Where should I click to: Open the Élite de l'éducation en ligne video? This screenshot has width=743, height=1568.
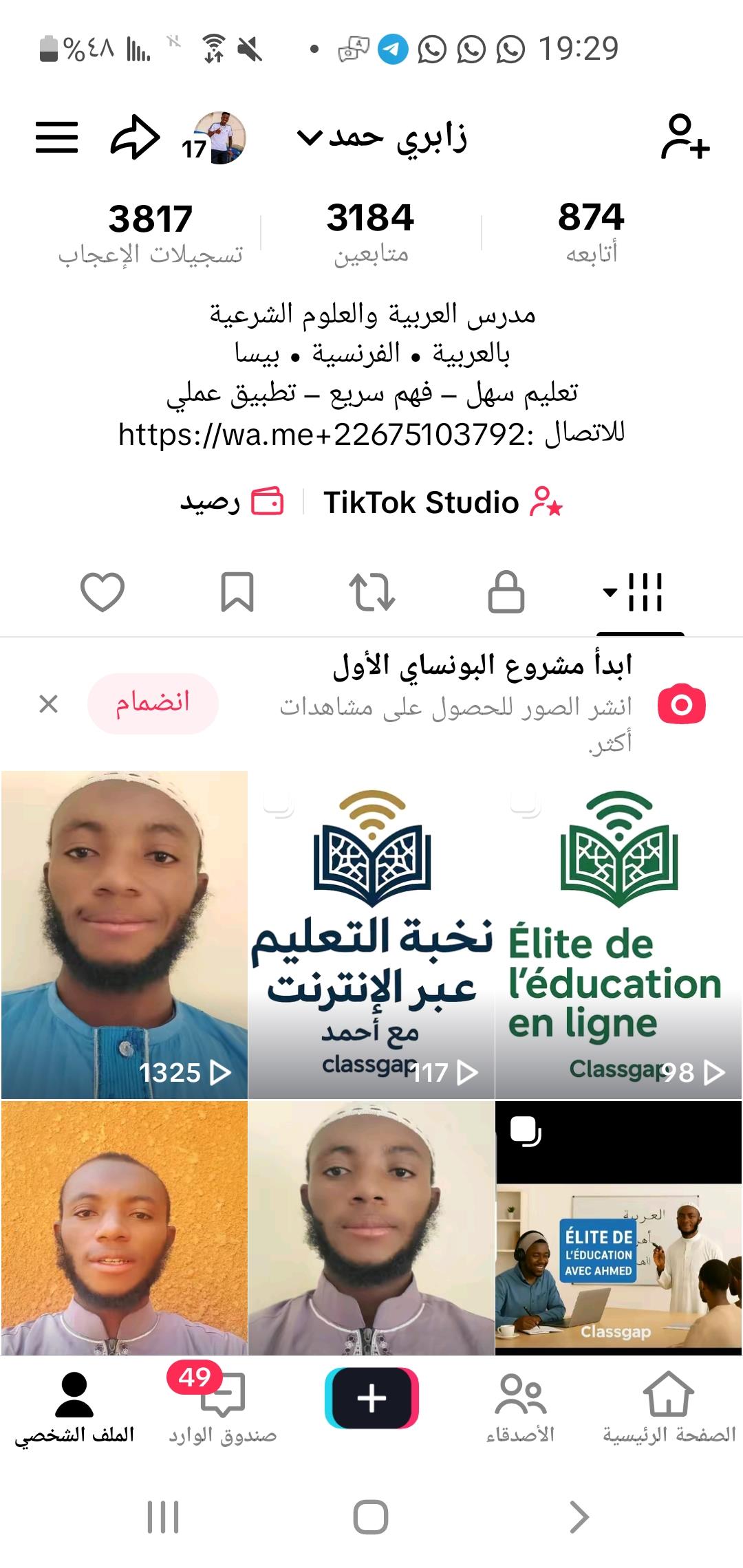618,934
